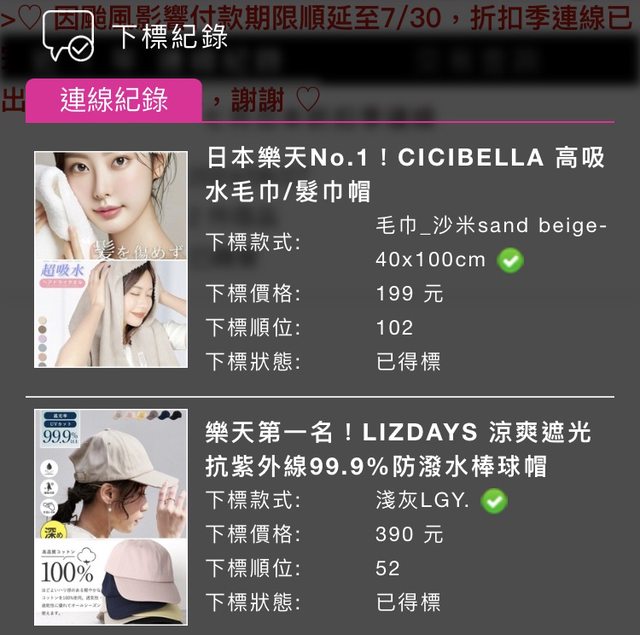Open the LIZDAYS 棒球帽 order record

coord(398,449)
